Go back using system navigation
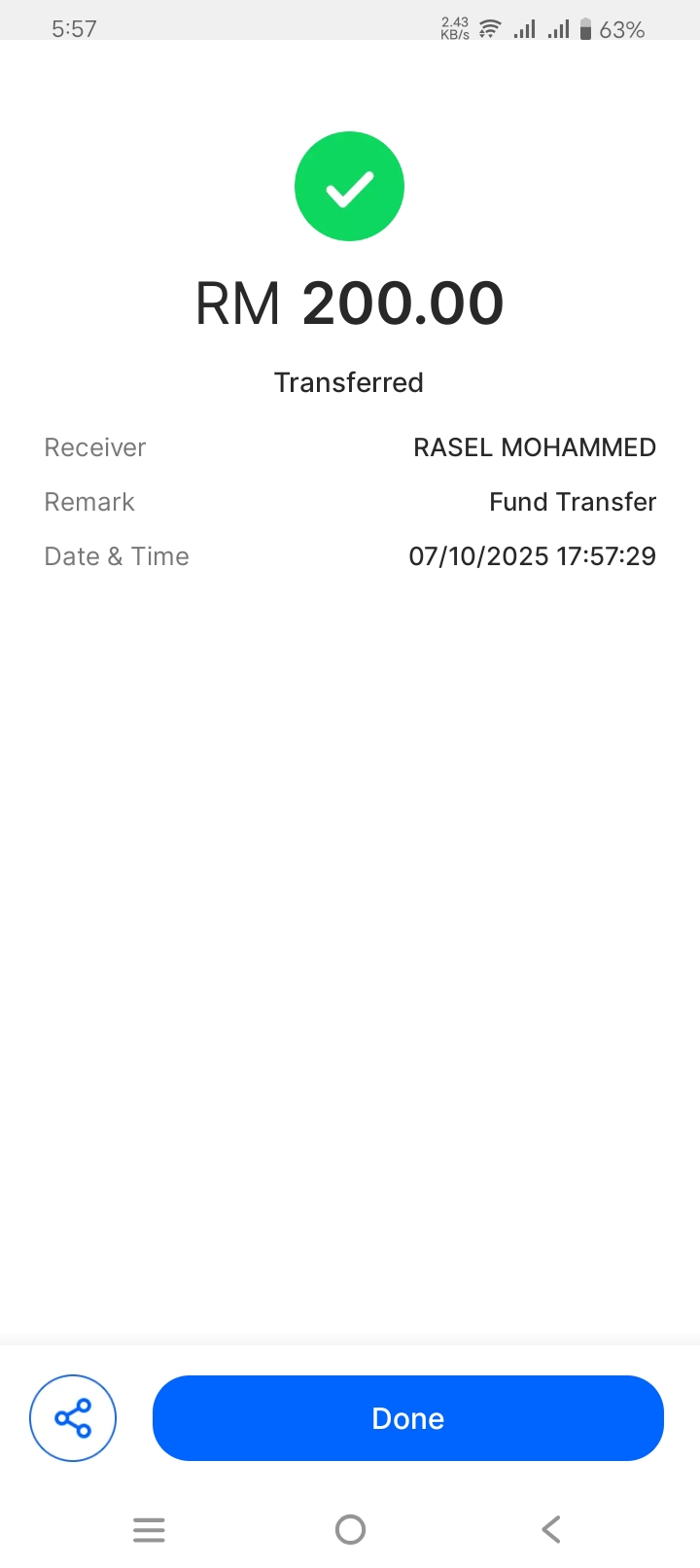The image size is (700, 1568). click(x=550, y=1529)
